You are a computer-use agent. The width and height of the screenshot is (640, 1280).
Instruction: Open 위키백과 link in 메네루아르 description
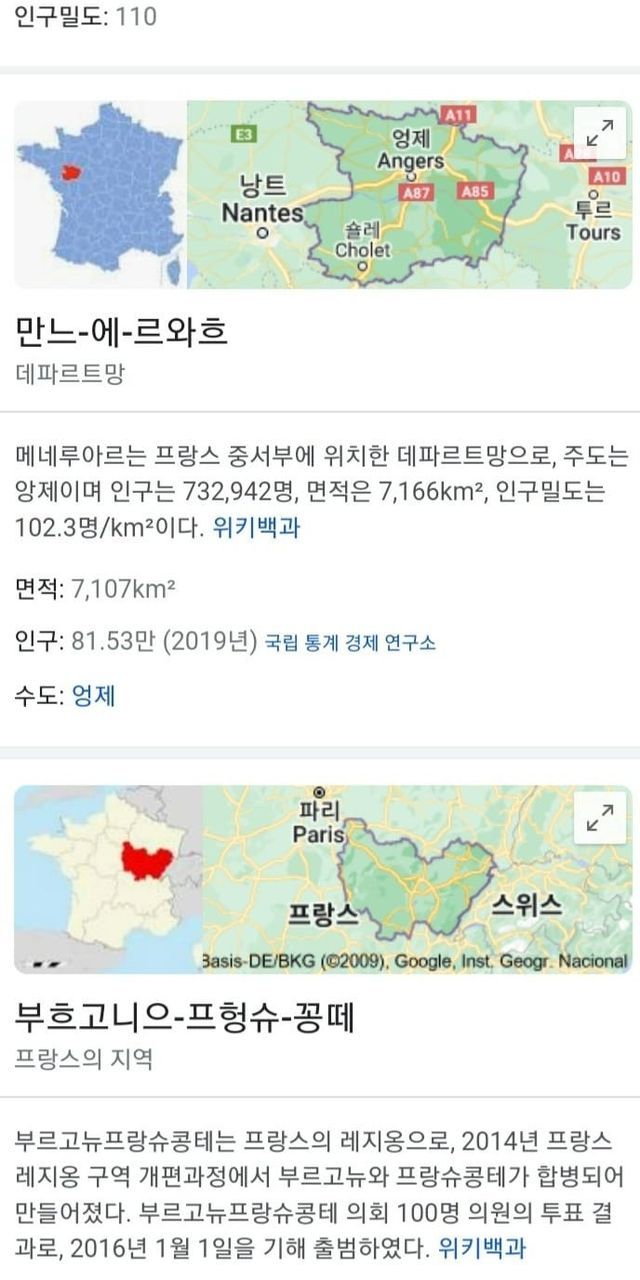pyautogui.click(x=256, y=527)
